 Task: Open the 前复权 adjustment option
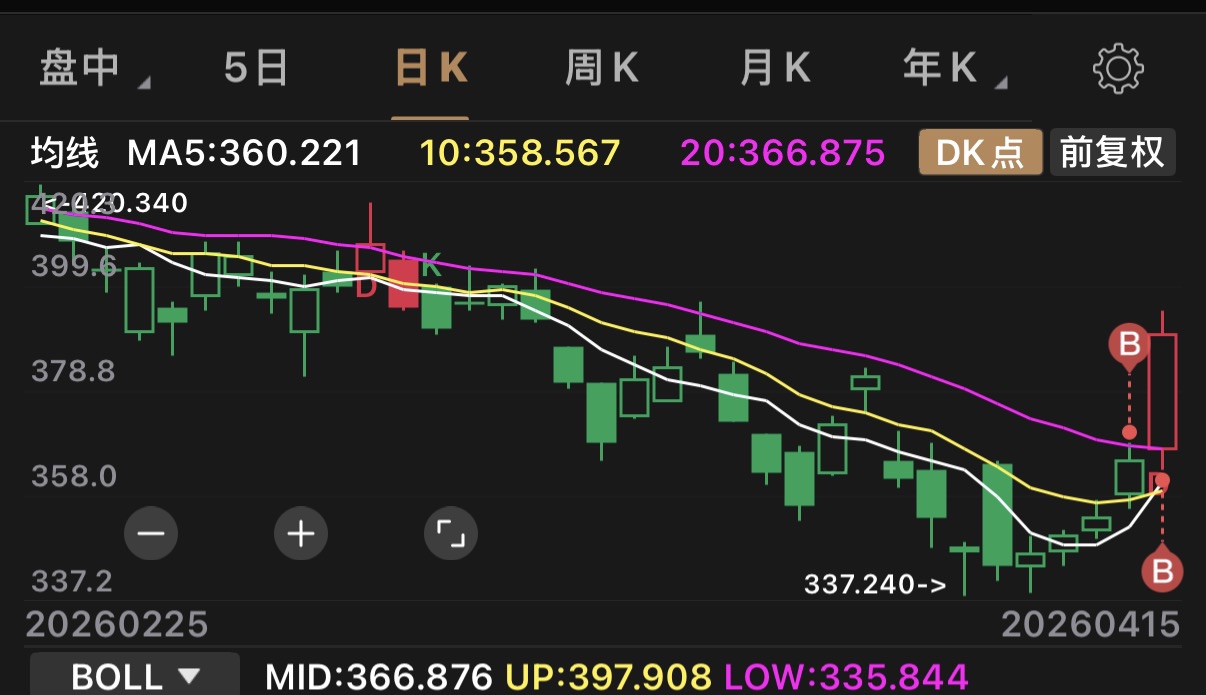(1112, 153)
